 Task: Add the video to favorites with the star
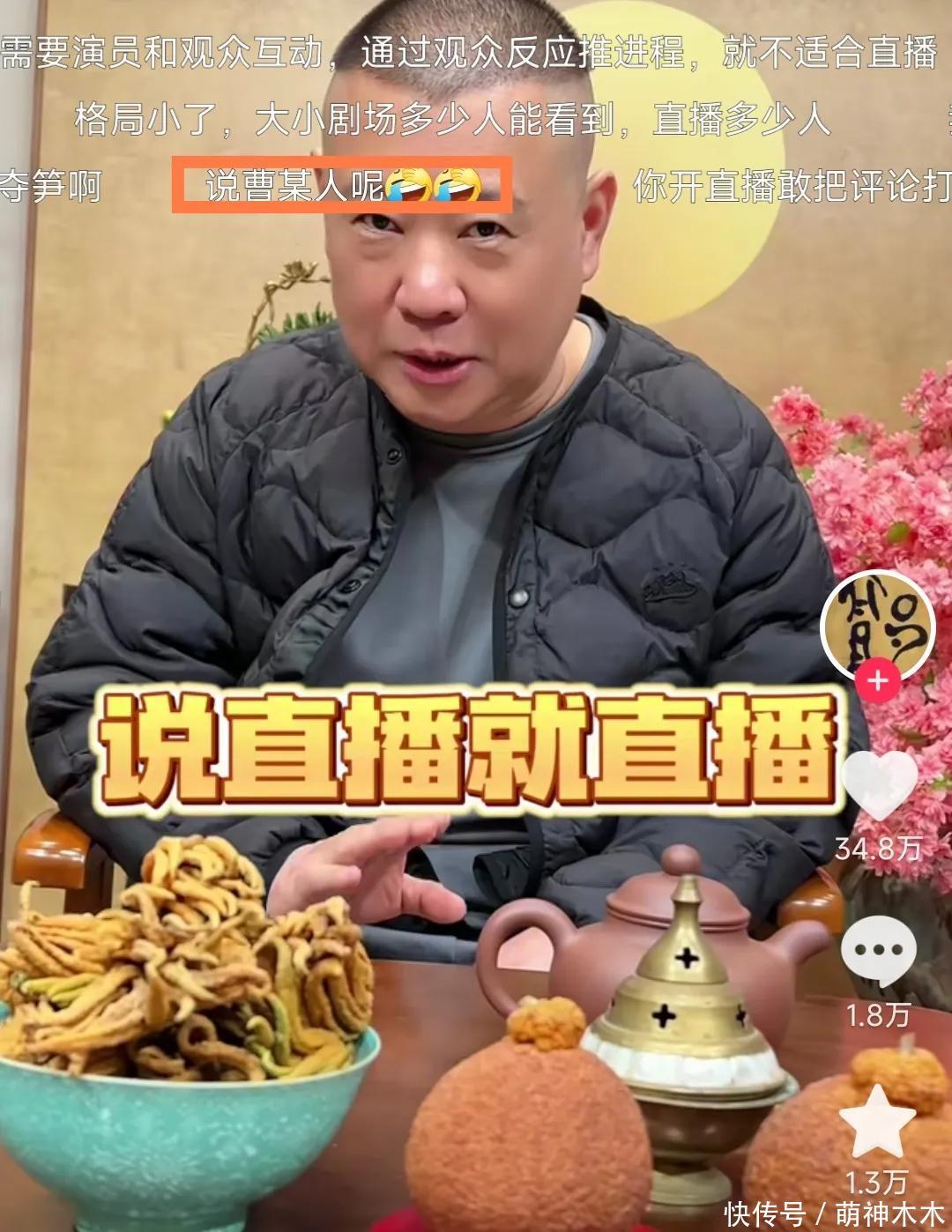pyautogui.click(x=877, y=1122)
